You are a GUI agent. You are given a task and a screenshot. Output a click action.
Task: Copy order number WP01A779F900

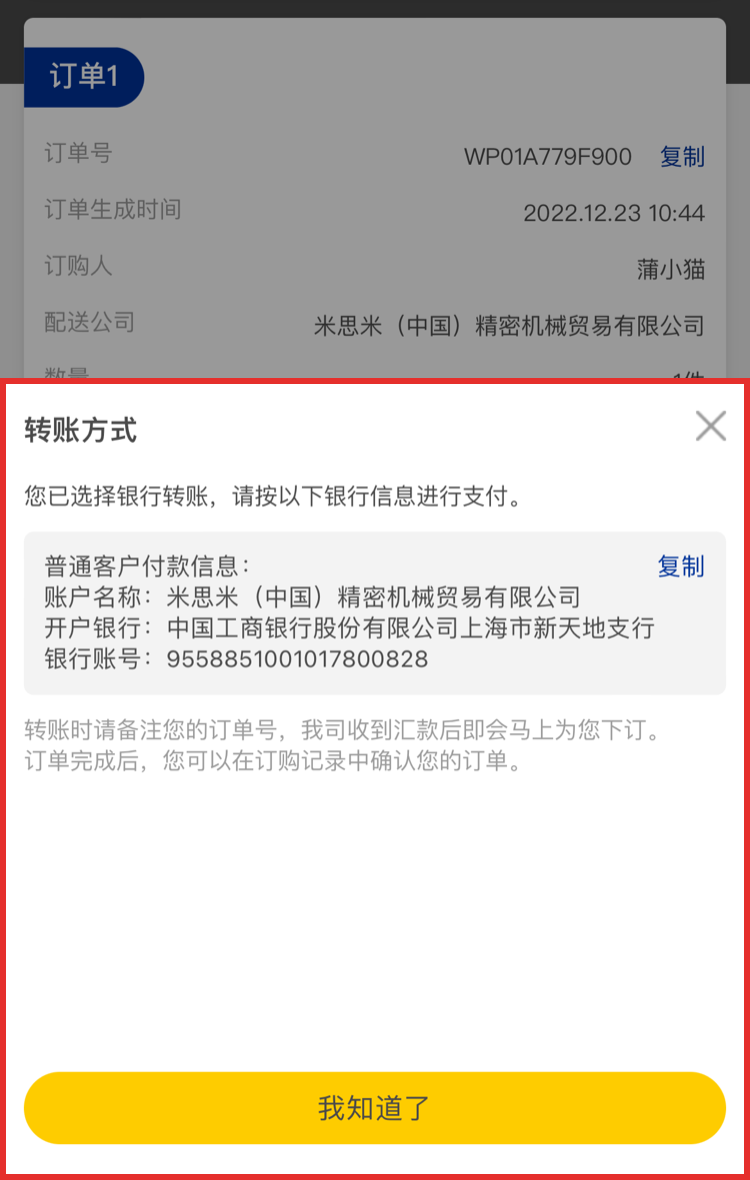tap(682, 157)
